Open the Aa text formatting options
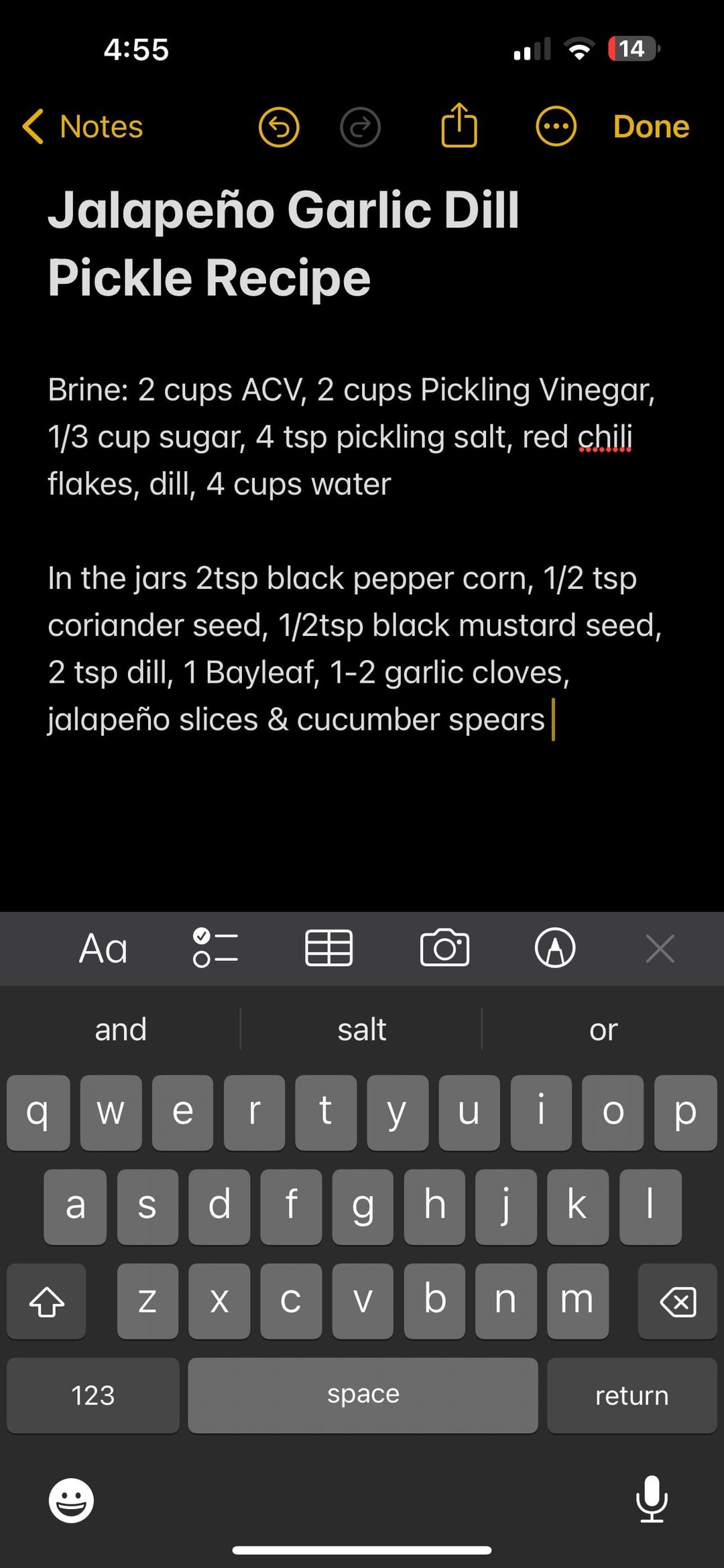 [x=103, y=949]
